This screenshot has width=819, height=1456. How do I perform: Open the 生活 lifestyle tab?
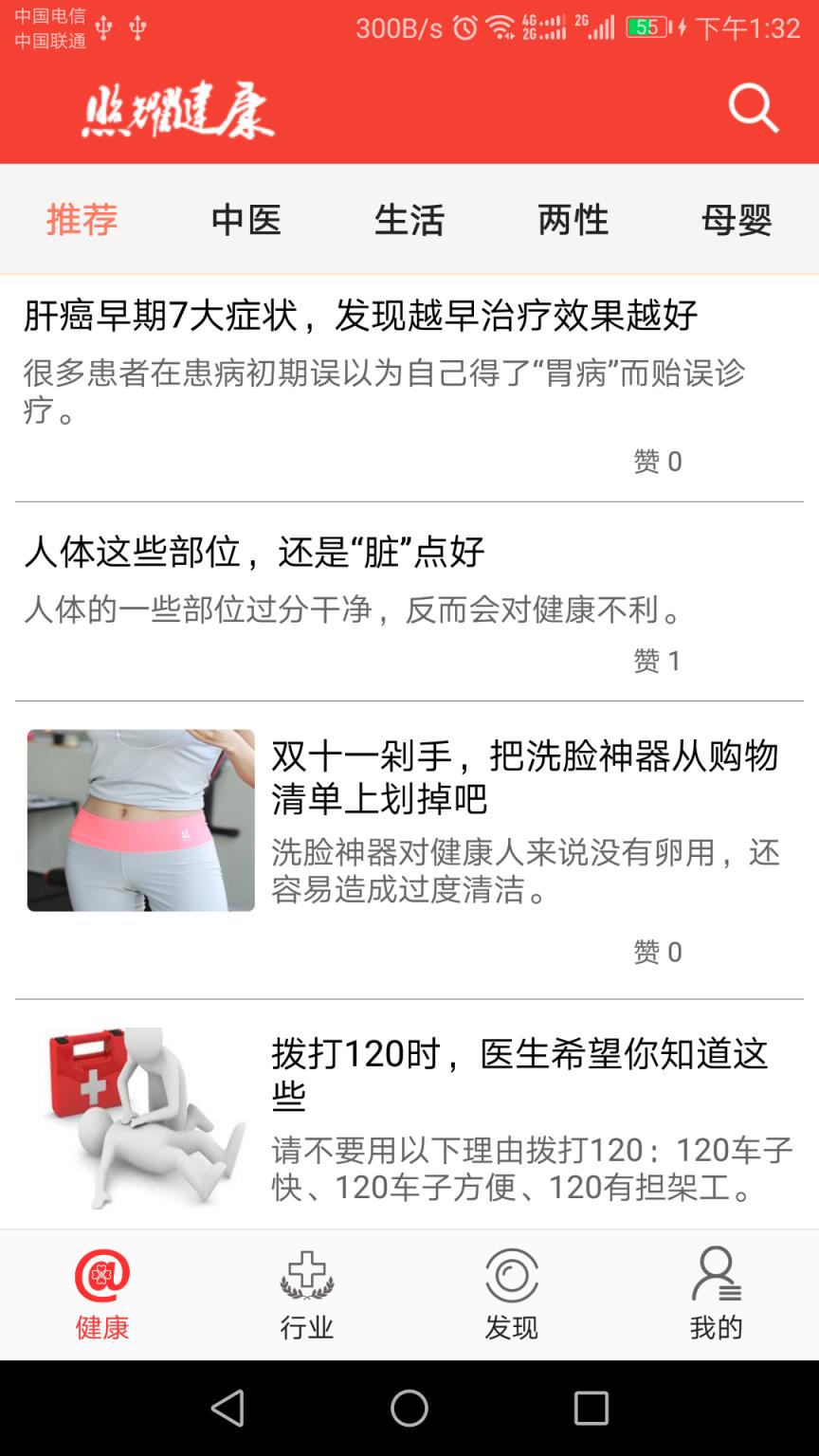[x=410, y=220]
